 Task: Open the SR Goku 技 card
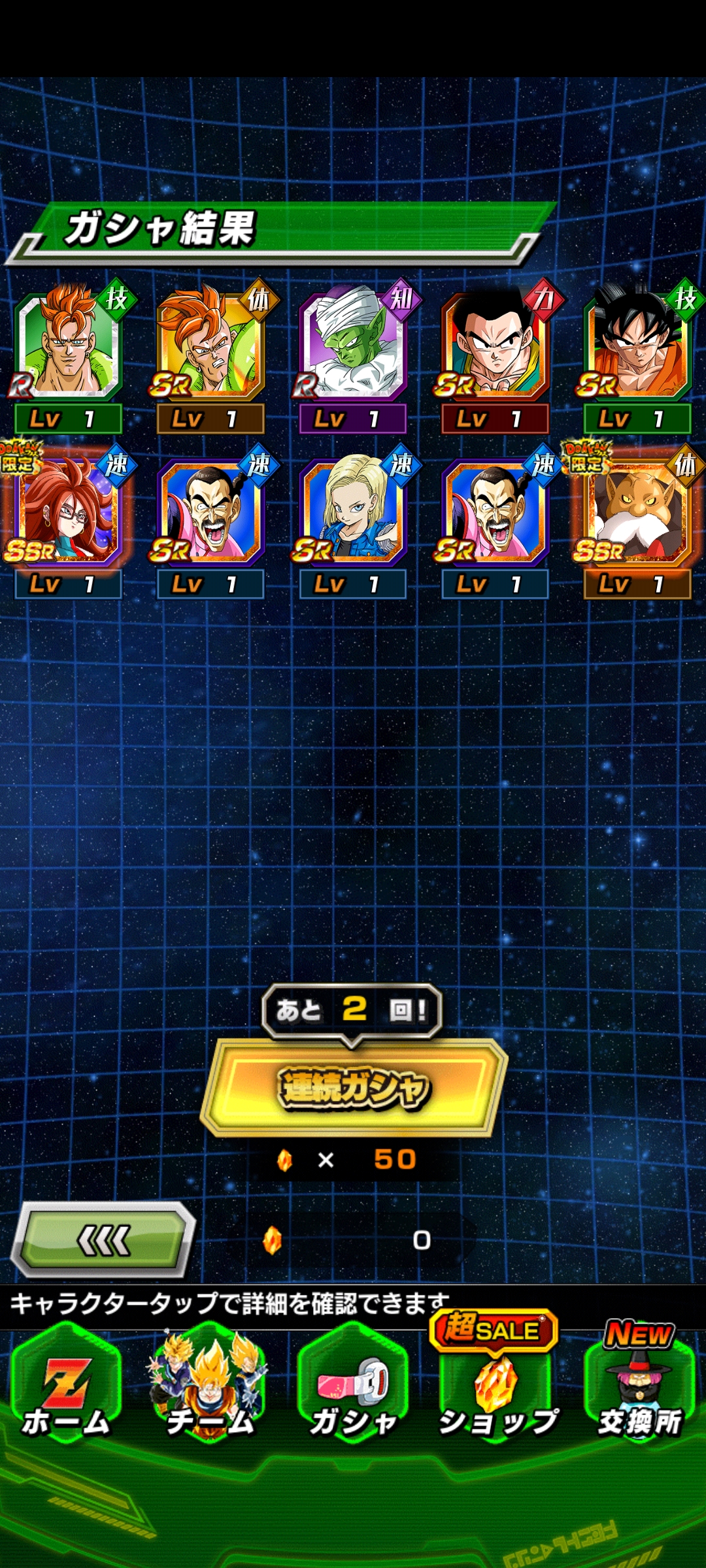click(637, 356)
